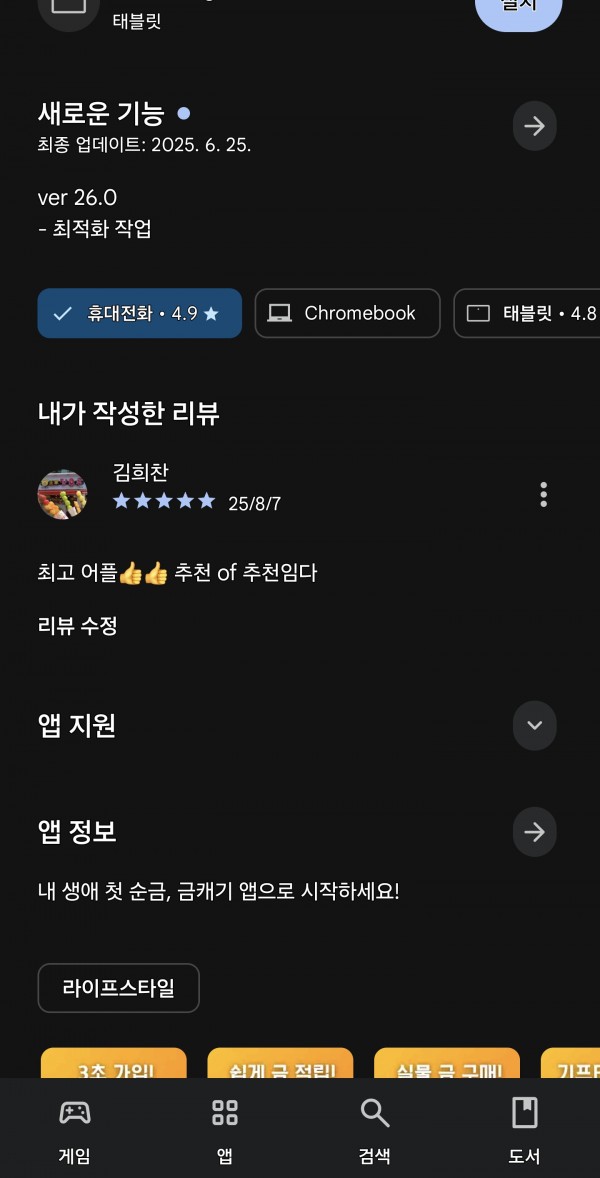Tap the 라이프스타일 category chip
Viewport: 600px width, 1178px height.
[119, 988]
